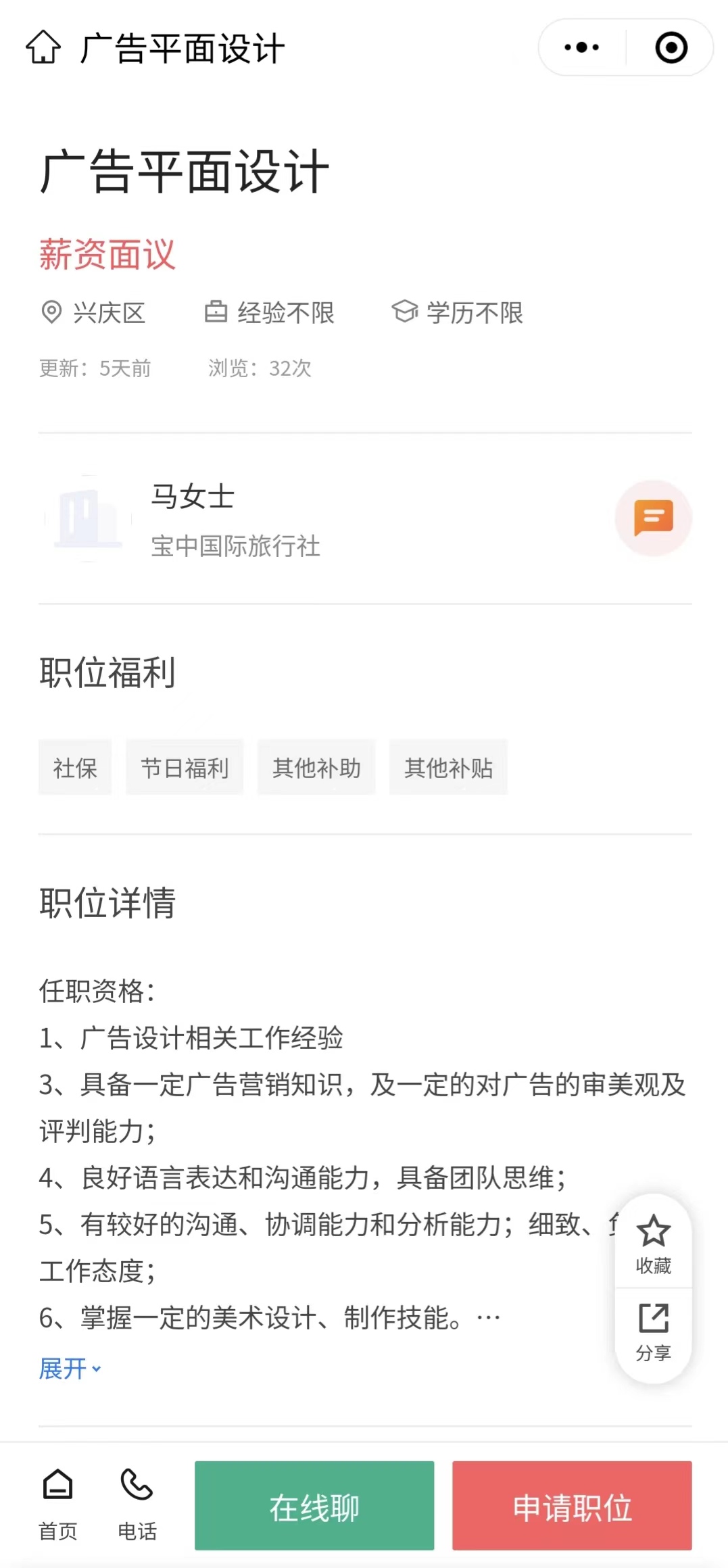Message 马女士 with the orange chat icon
The height and width of the screenshot is (1568, 728).
653,518
